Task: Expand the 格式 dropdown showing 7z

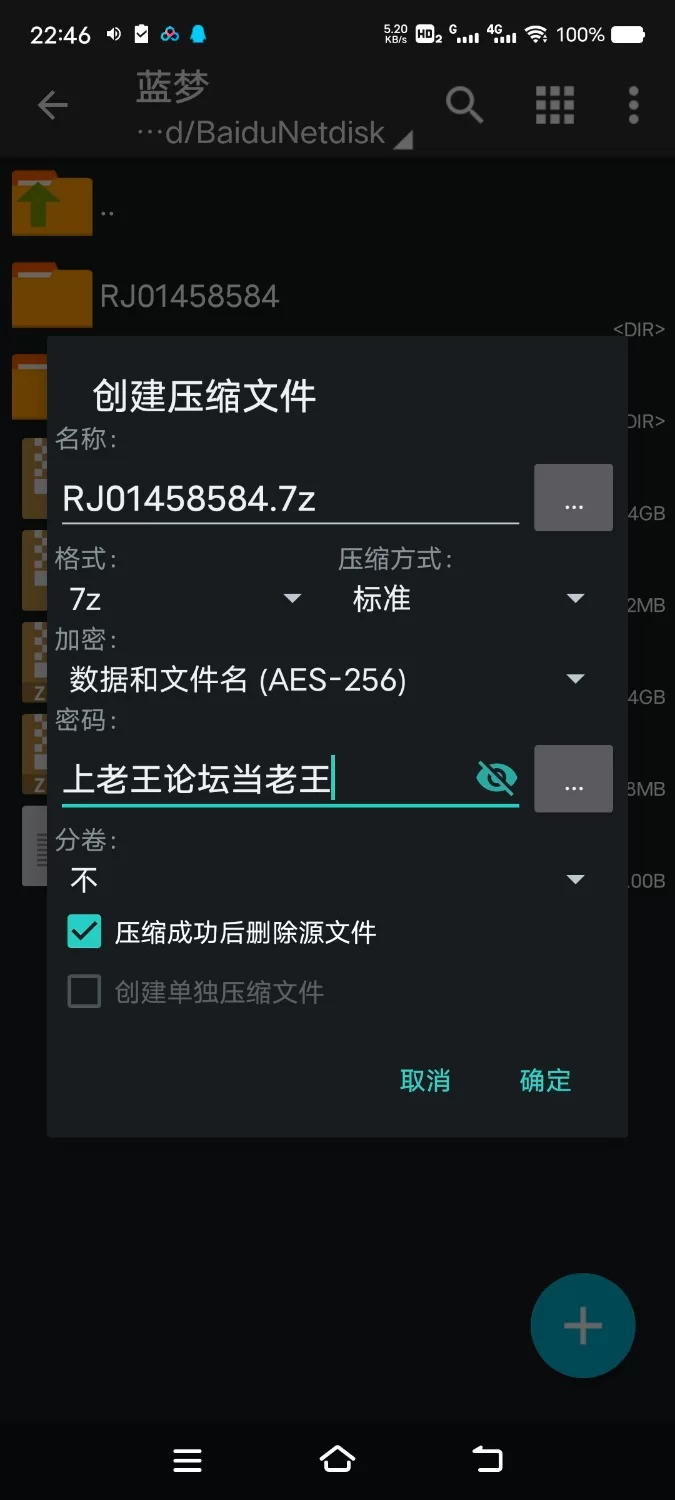Action: tap(185, 599)
